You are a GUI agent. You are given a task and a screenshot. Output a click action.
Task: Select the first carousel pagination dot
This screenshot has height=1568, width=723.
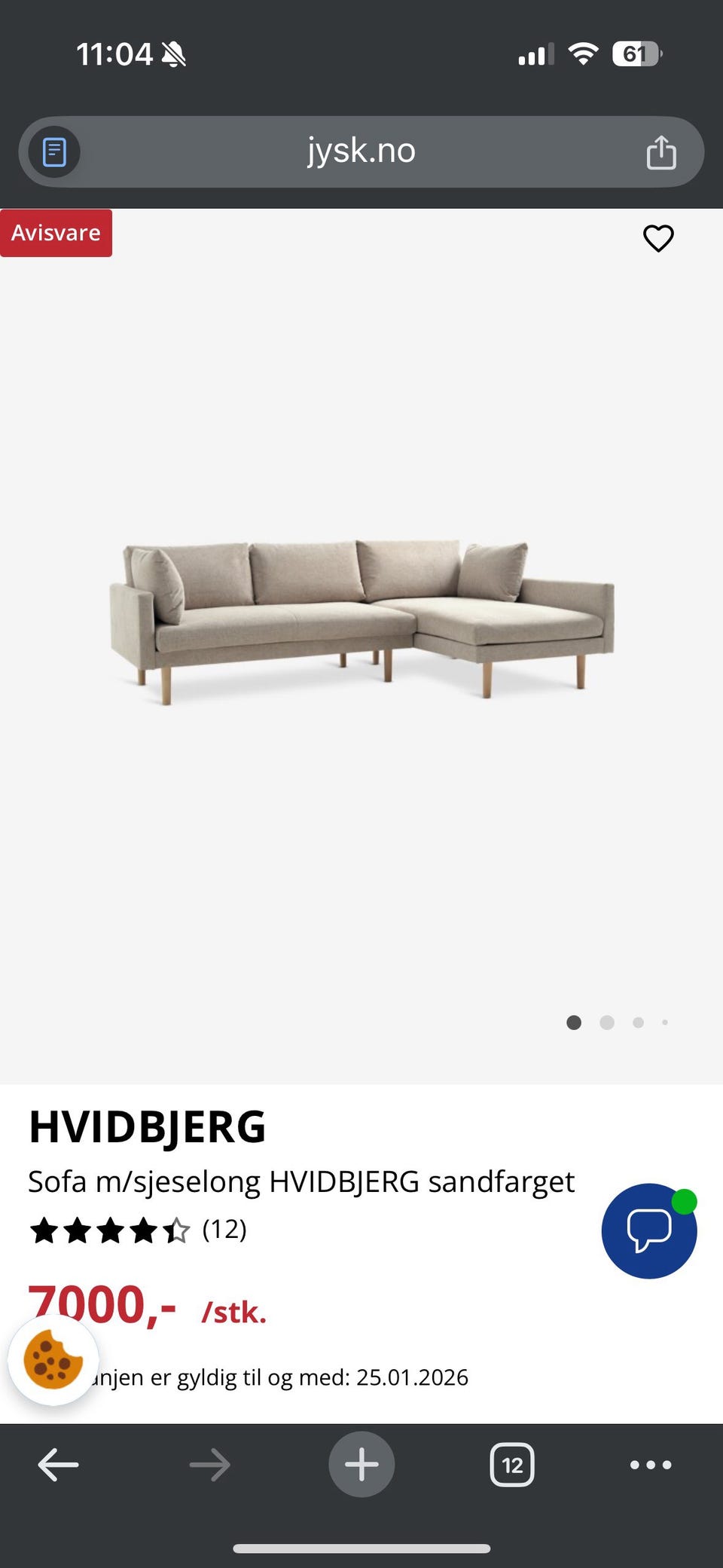pyautogui.click(x=573, y=1022)
